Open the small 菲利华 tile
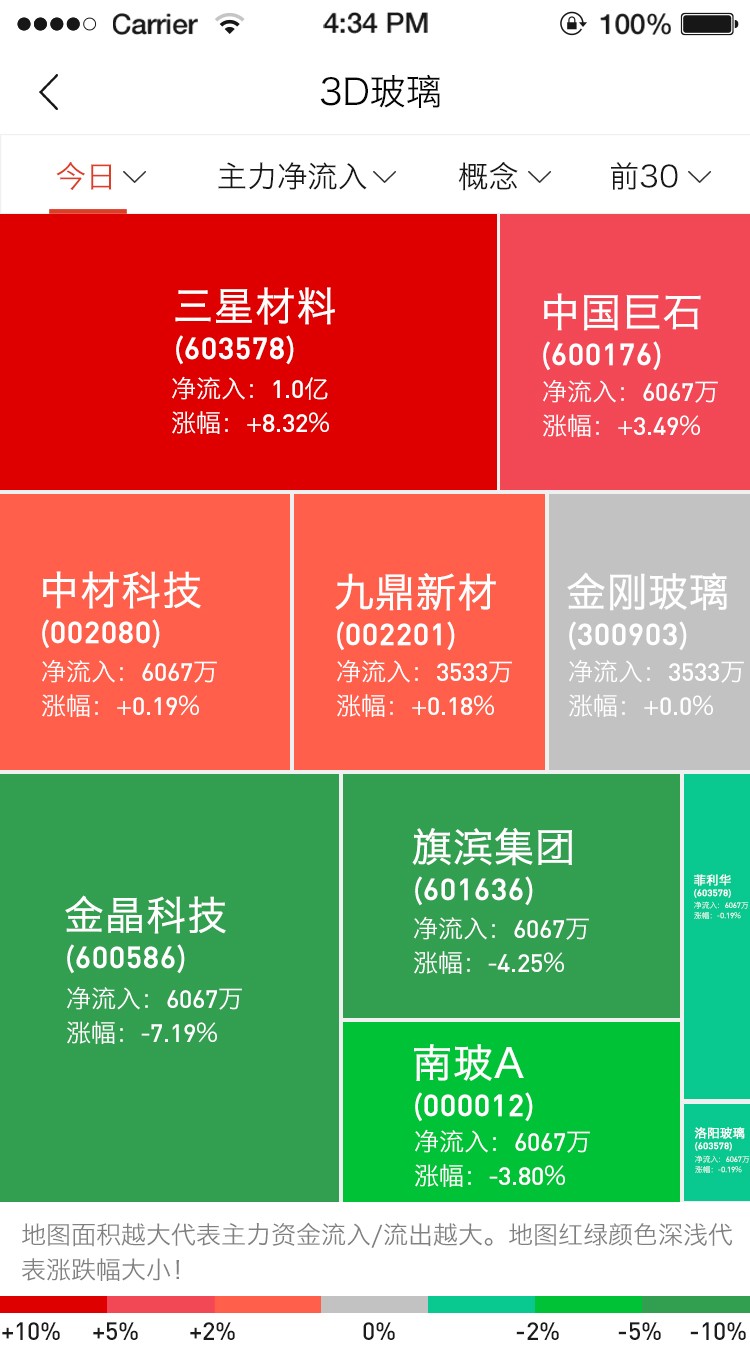750x1348 pixels. tap(717, 936)
